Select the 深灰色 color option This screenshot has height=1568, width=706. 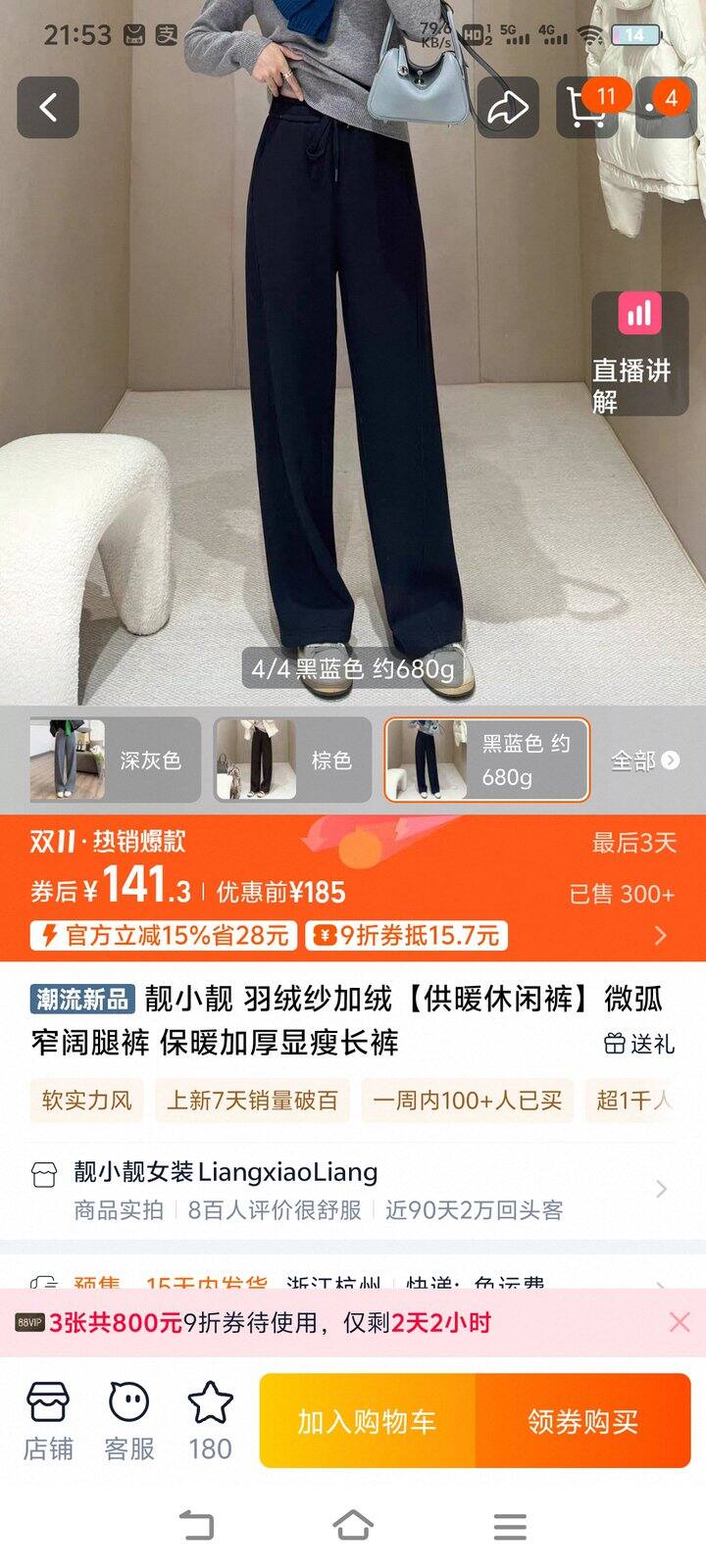115,760
